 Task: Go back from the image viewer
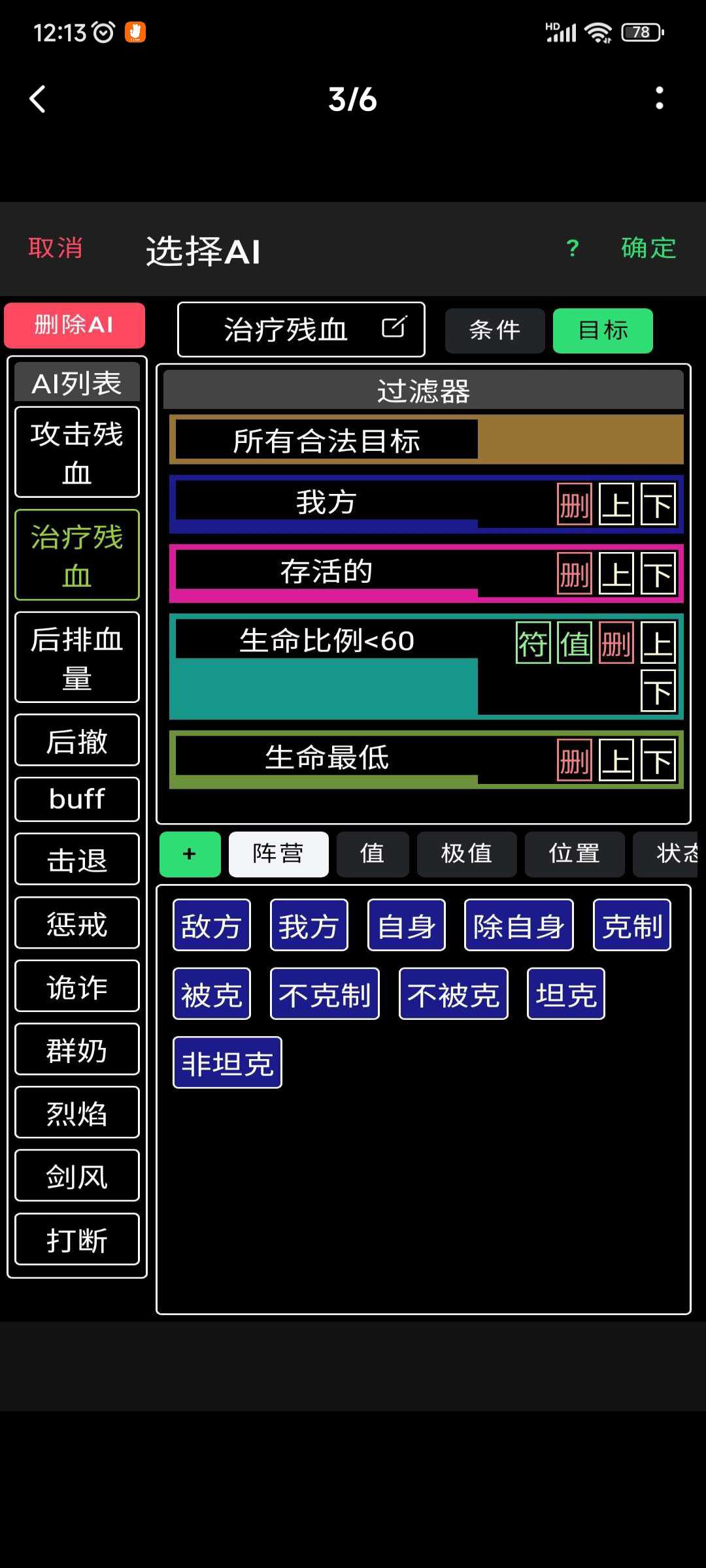pos(38,99)
